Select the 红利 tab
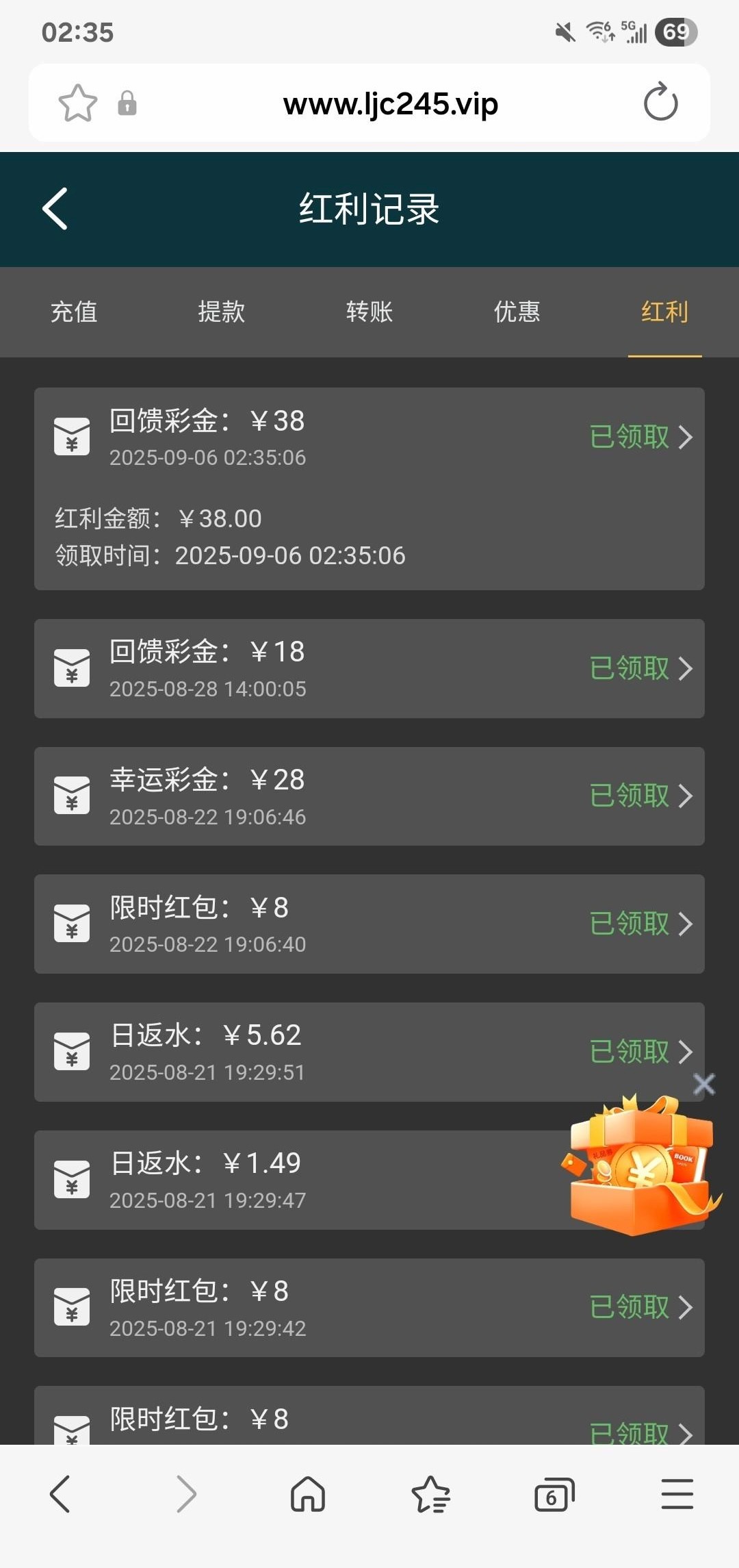Screen dimensions: 739x1568 (x=664, y=312)
